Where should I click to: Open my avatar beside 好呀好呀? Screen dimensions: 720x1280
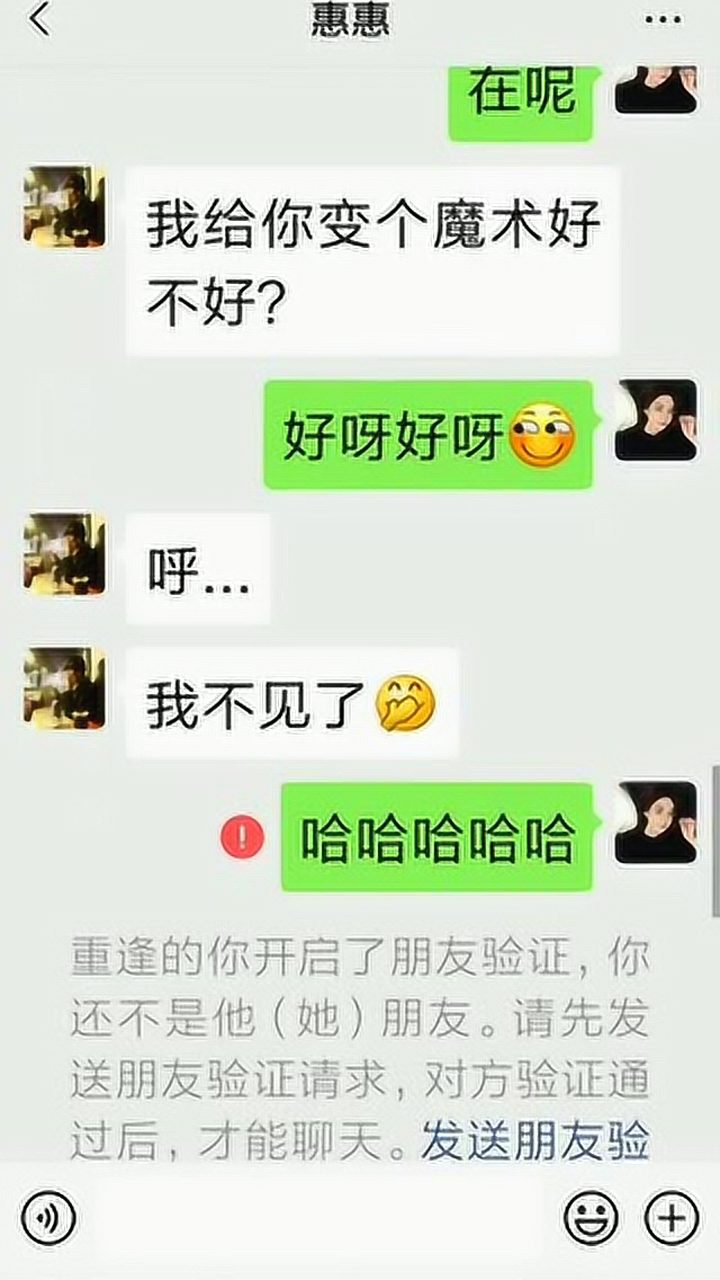point(656,420)
